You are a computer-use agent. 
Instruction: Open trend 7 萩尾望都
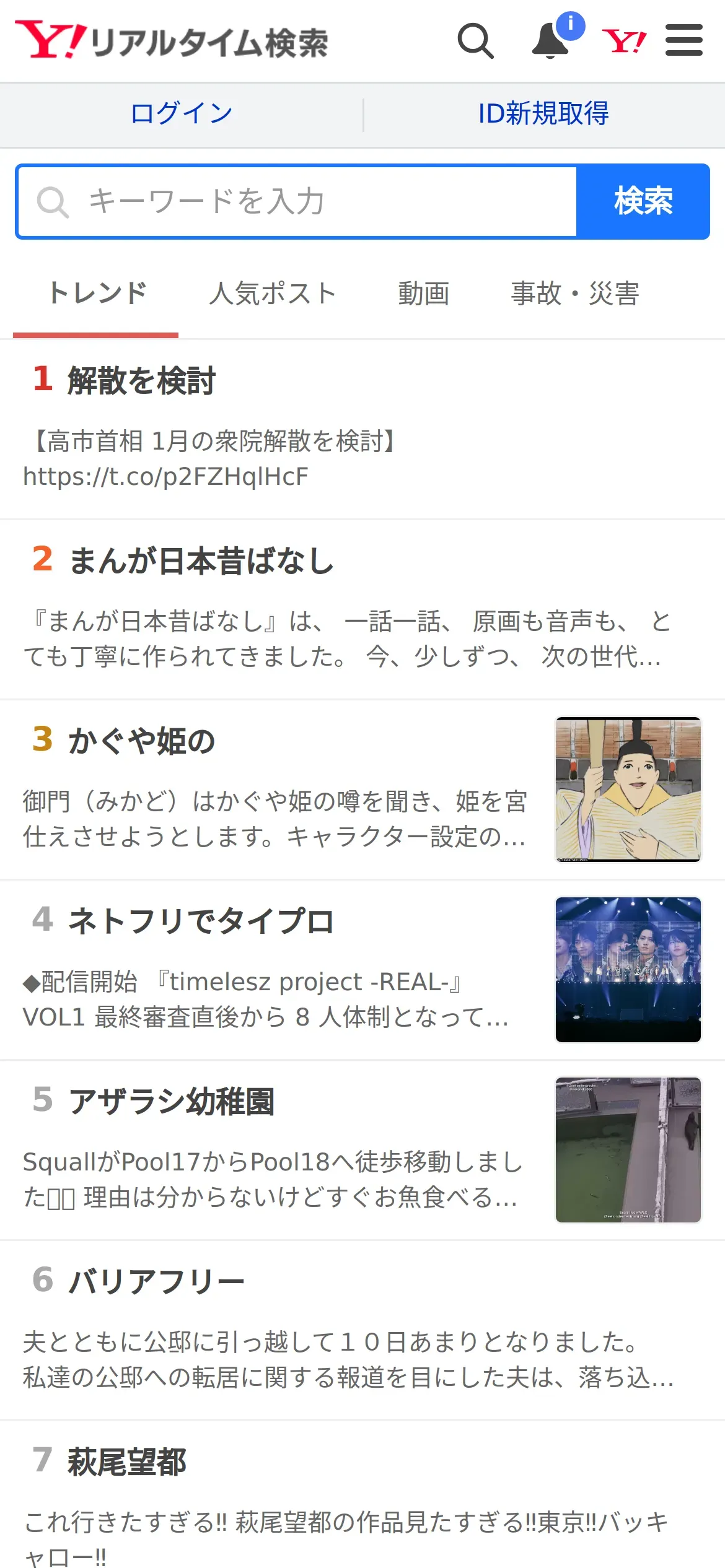pos(126,1462)
